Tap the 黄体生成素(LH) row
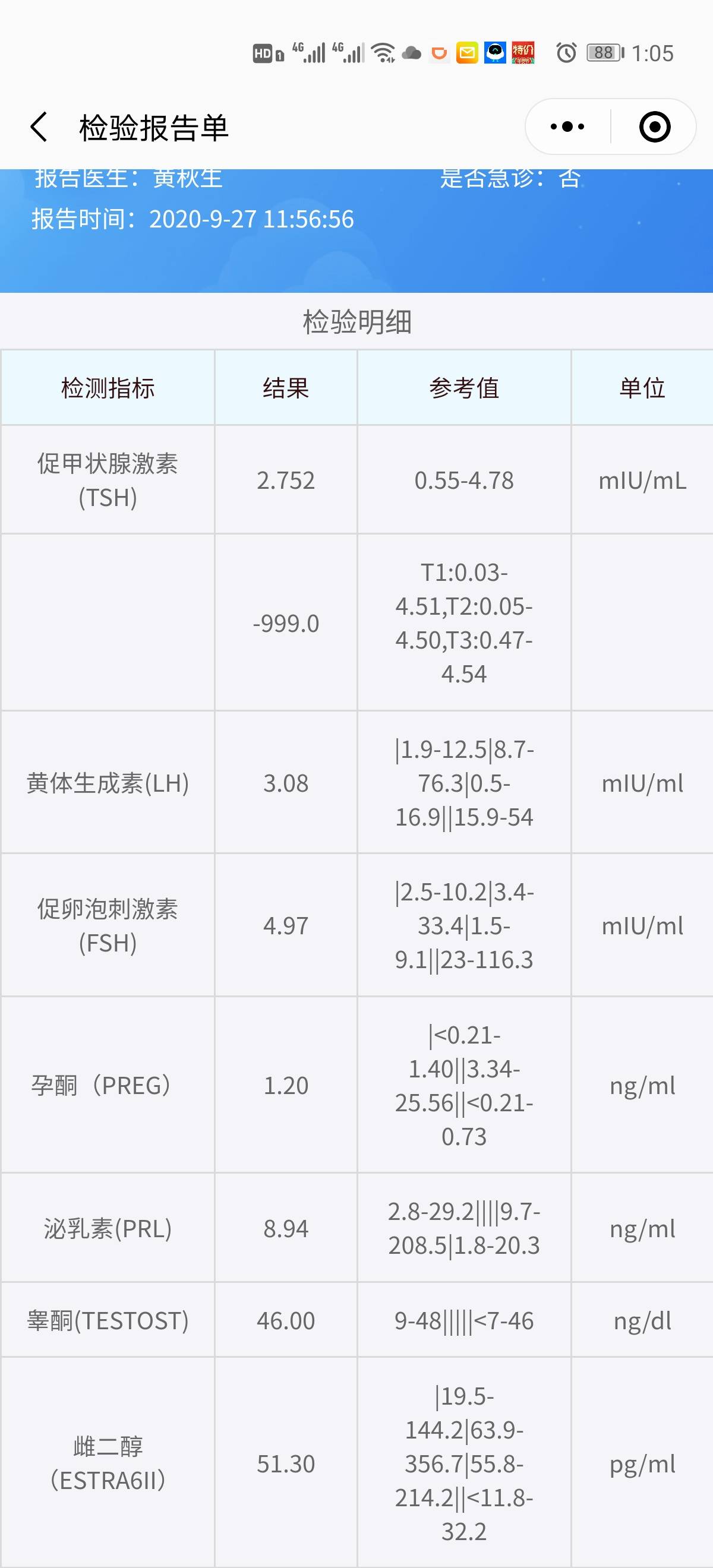 pos(108,784)
